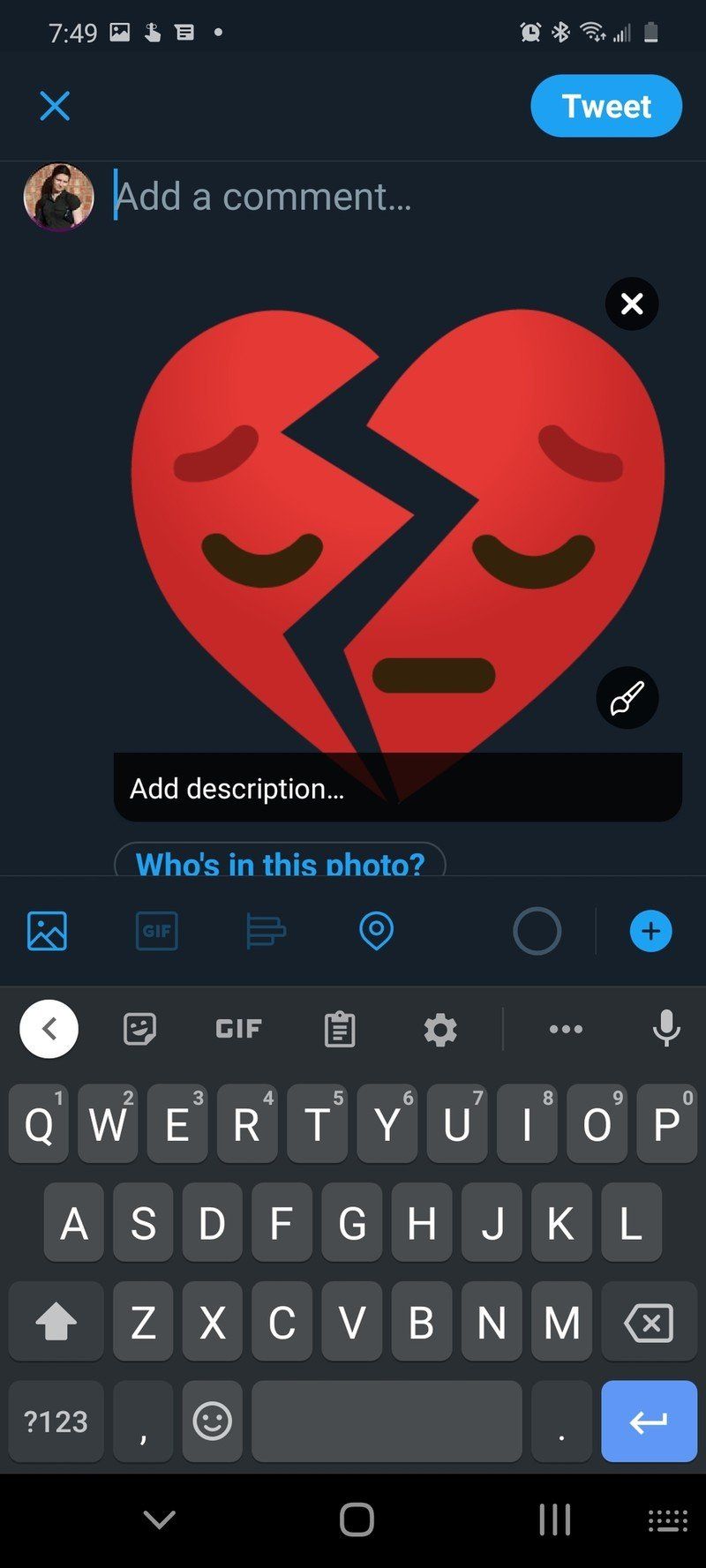Hide the keyboard using the navigation chevron
Viewport: 706px width, 1568px height.
[157, 1519]
